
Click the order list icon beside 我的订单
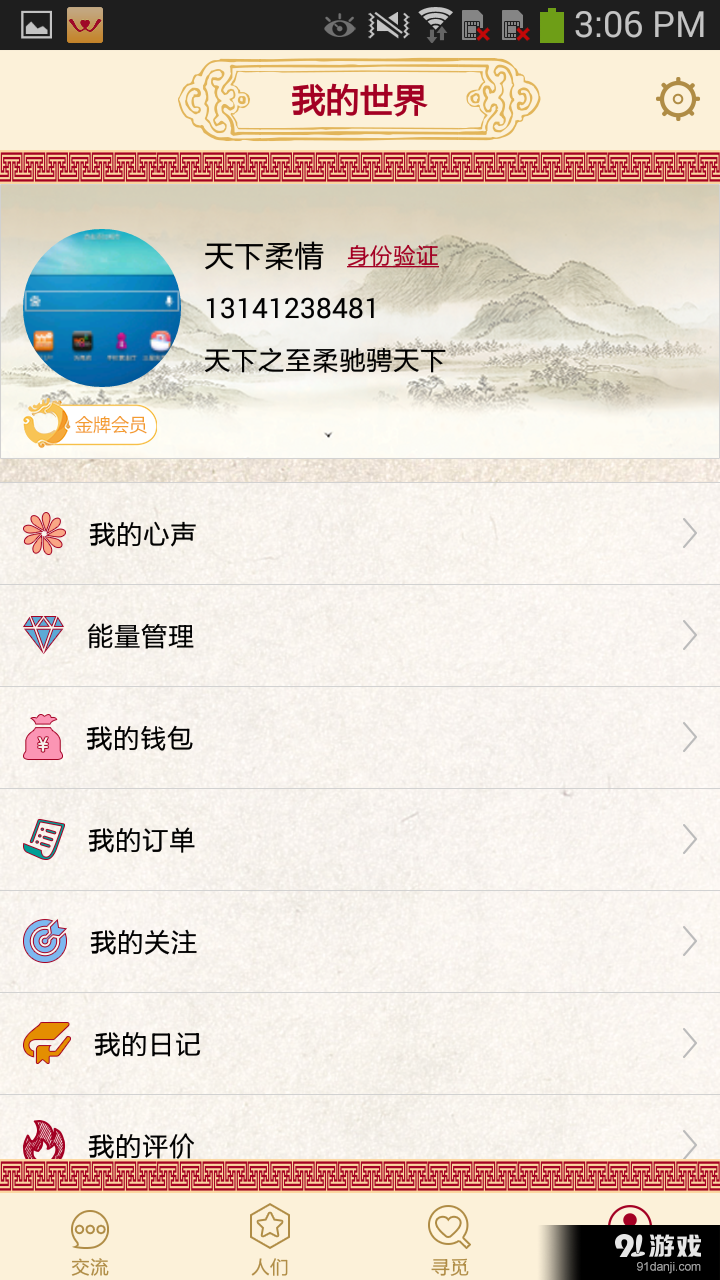click(44, 840)
